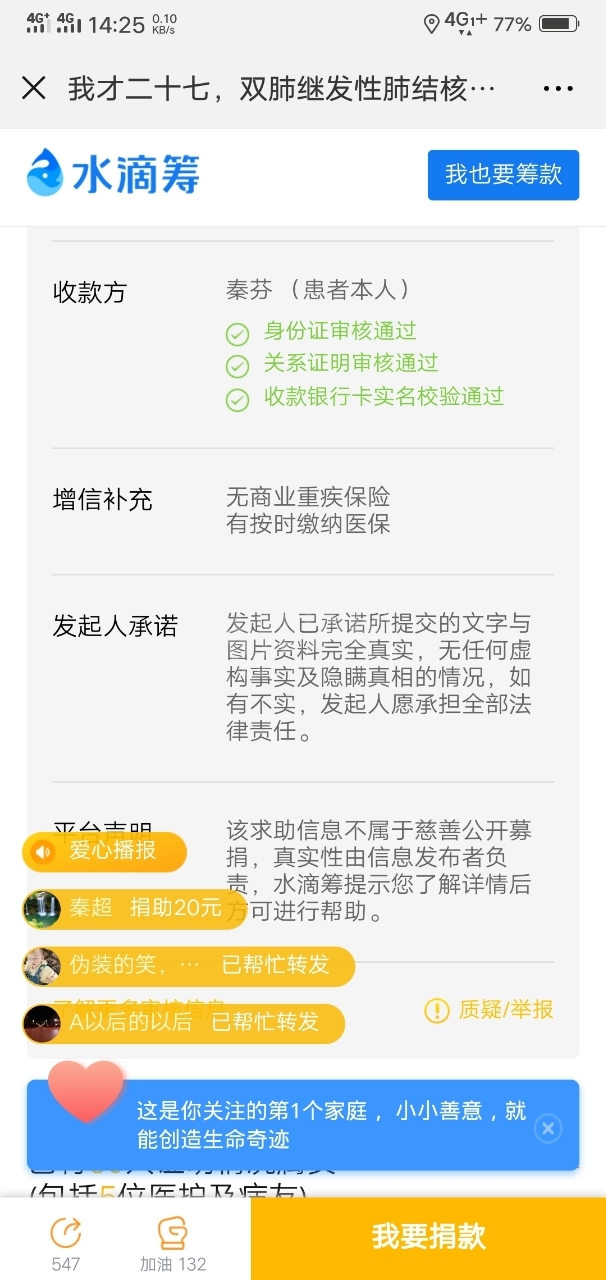Screen dimensions: 606x1280
Task: Tap the 加油 132 cheer button
Action: click(173, 1243)
